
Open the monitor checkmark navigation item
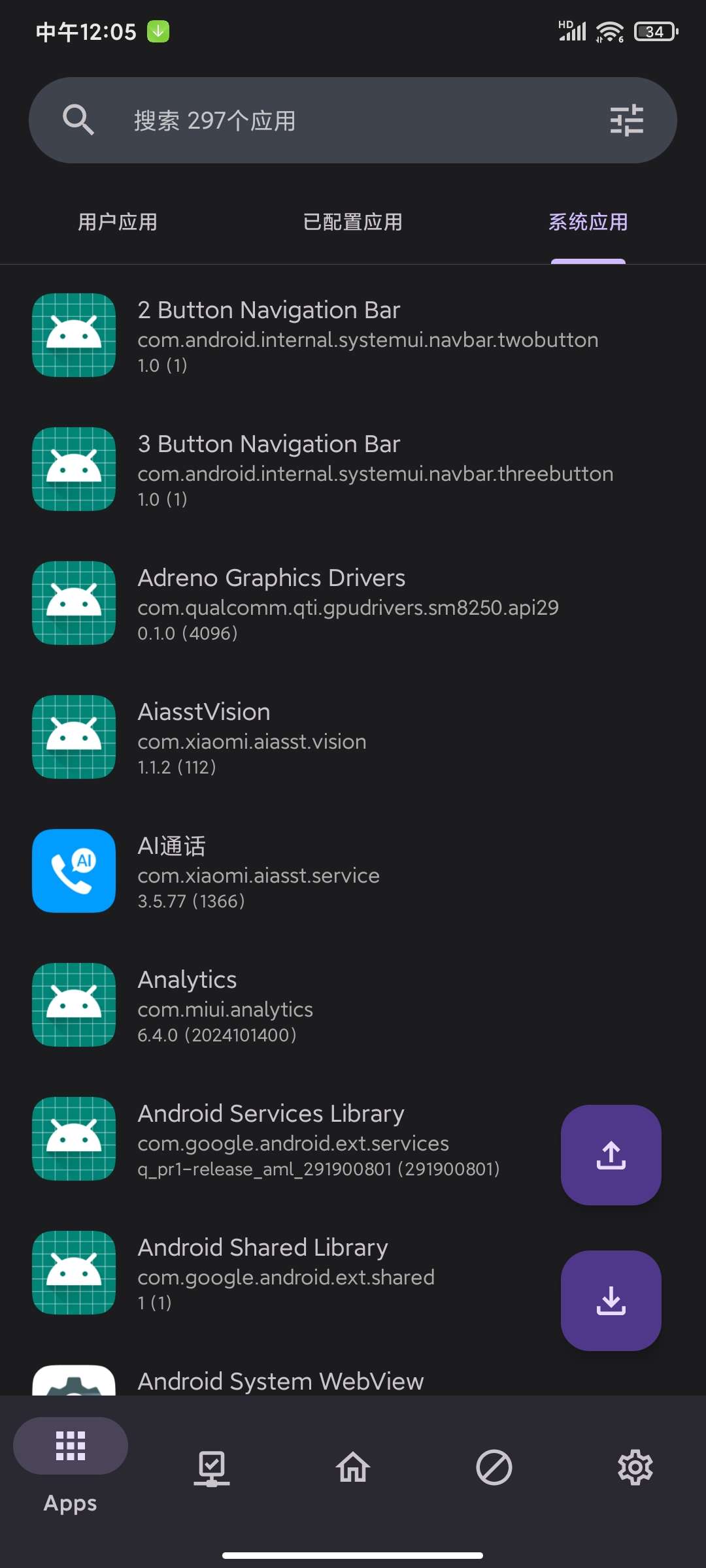[212, 1468]
